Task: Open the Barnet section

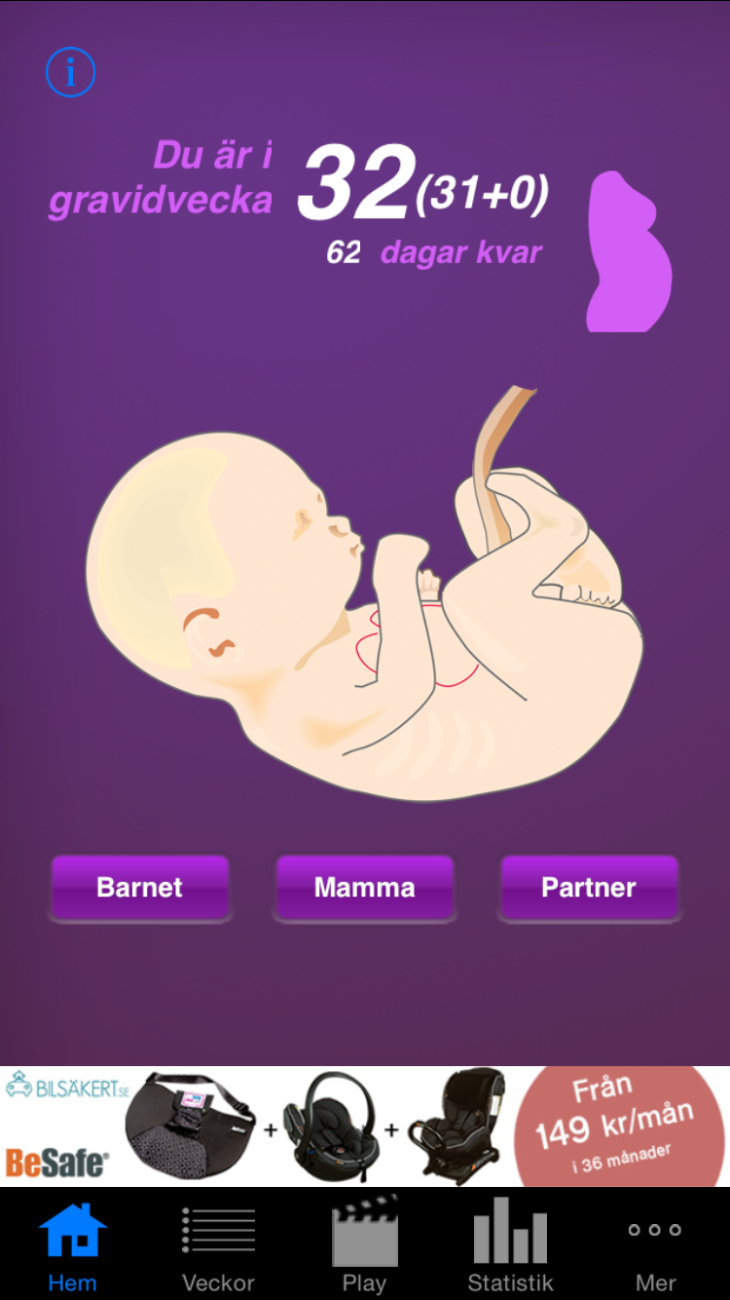Action: coord(140,887)
